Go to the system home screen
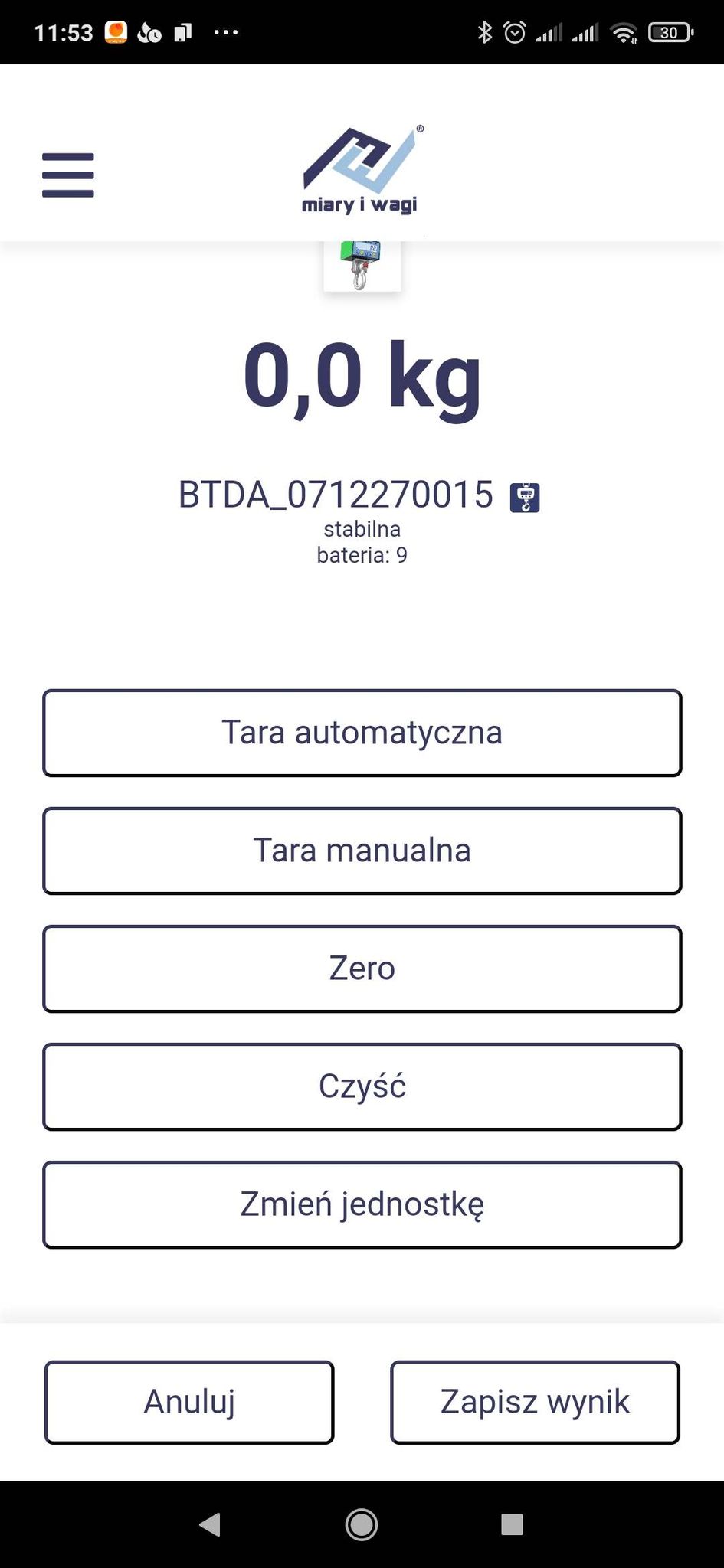724x1568 pixels. 362,1524
